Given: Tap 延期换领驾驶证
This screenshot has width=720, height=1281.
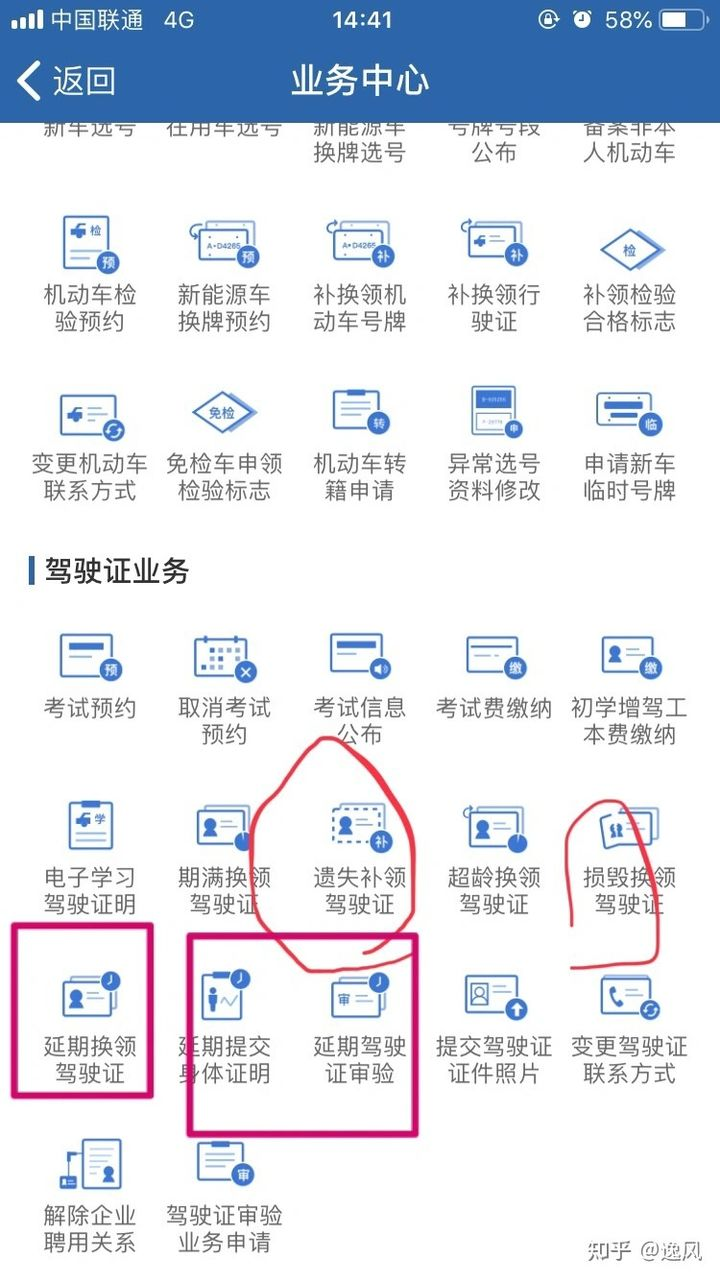Looking at the screenshot, I should (x=90, y=1027).
